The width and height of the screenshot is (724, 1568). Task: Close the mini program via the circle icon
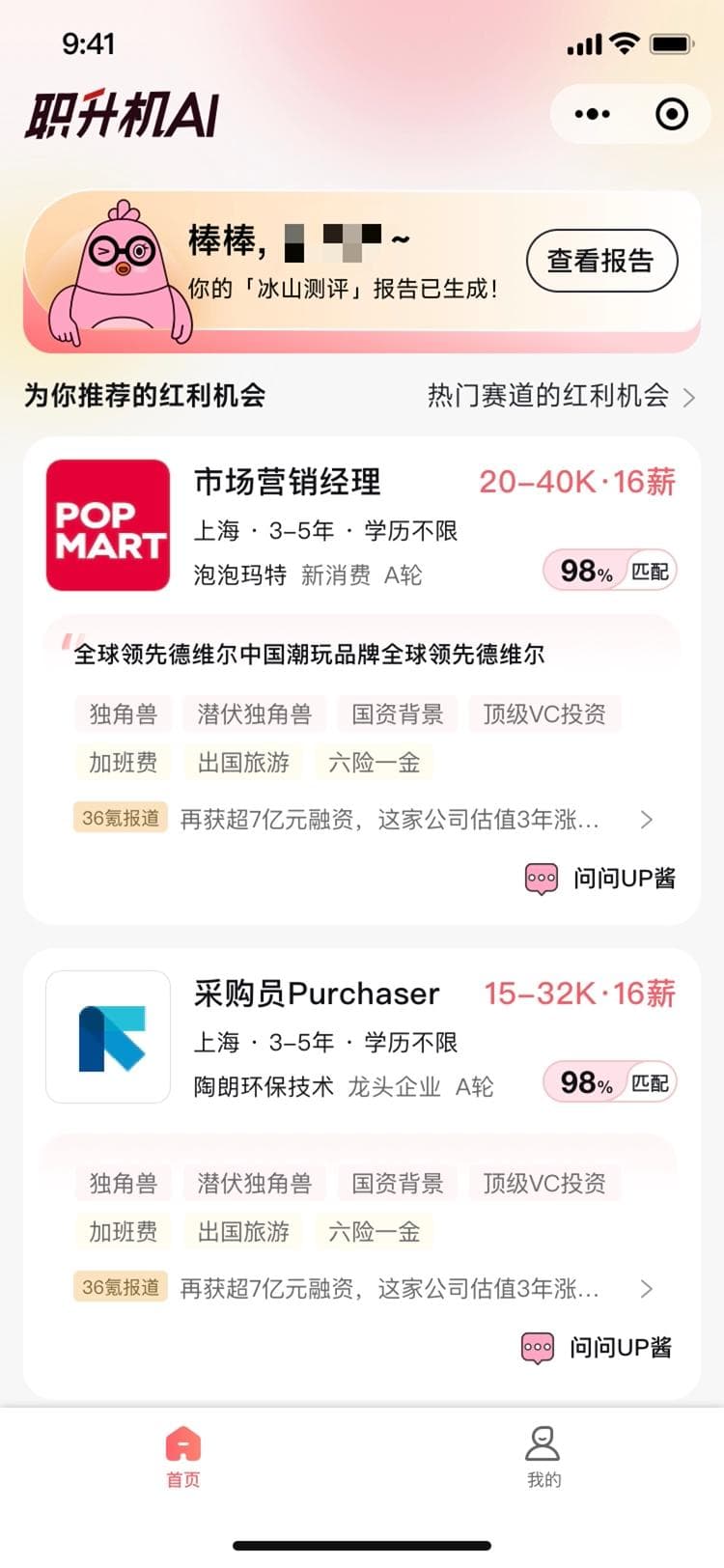pyautogui.click(x=672, y=115)
